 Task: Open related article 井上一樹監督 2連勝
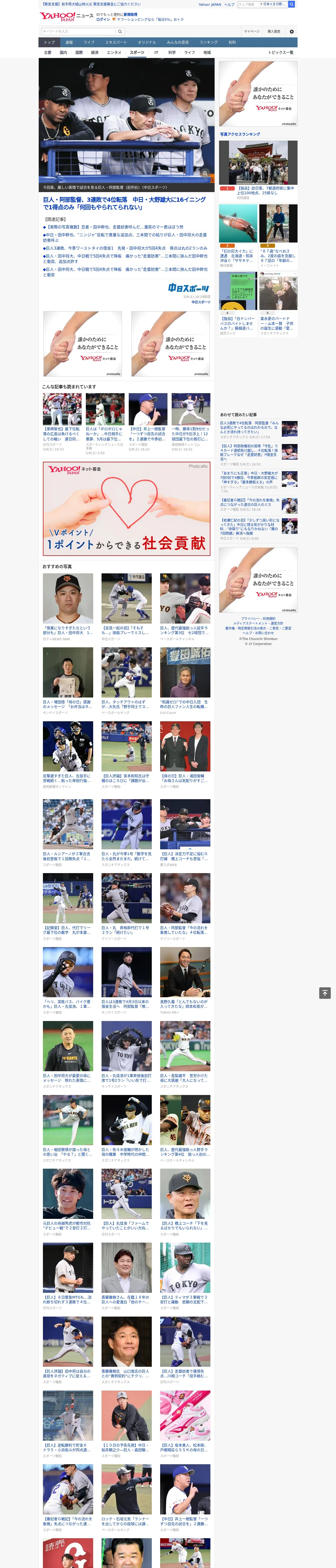point(148,423)
